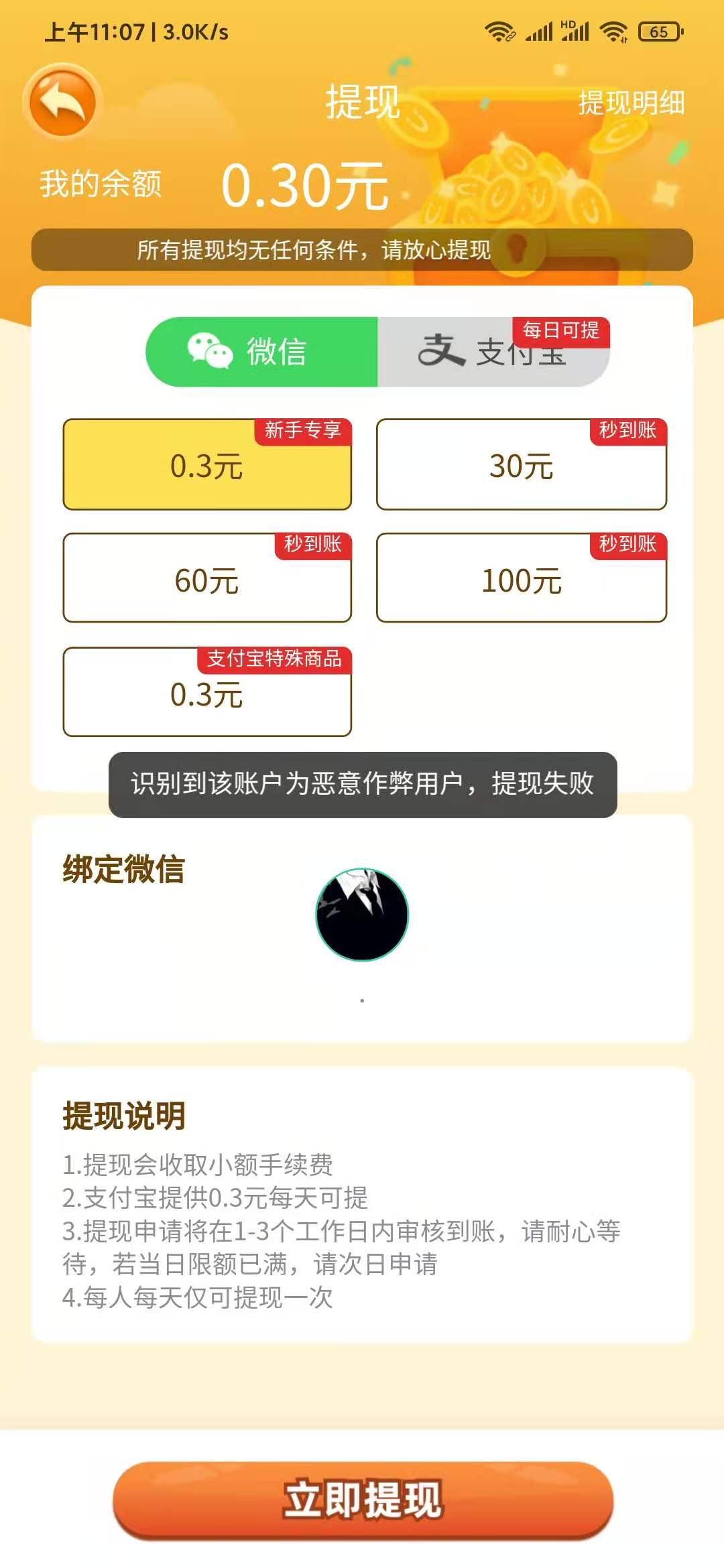The image size is (724, 1568).
Task: Tap the bound WeChat avatar
Action: tap(362, 915)
